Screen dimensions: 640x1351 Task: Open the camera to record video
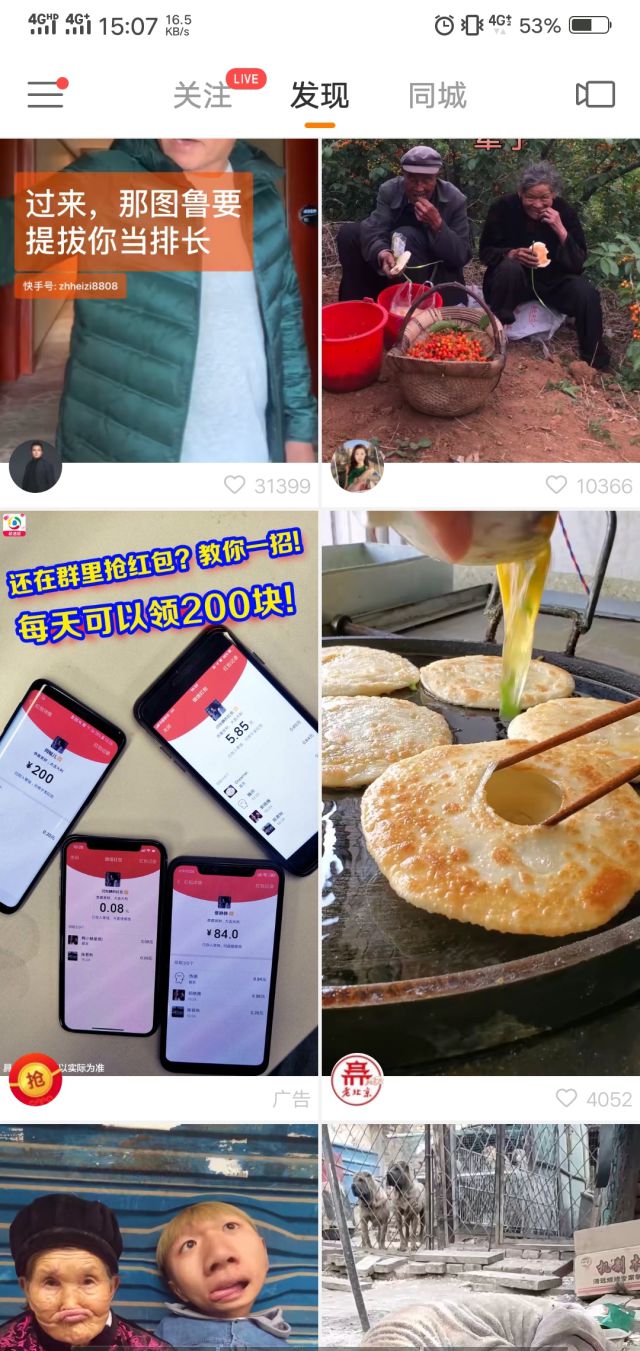pyautogui.click(x=595, y=95)
